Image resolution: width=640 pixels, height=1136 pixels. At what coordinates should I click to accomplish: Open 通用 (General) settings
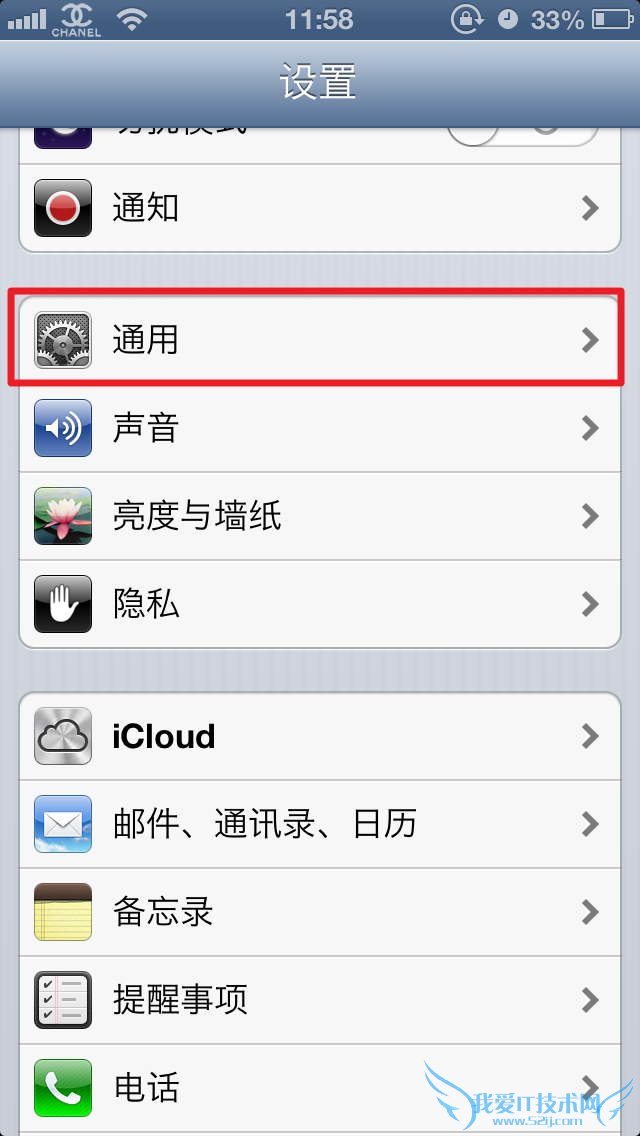(320, 340)
